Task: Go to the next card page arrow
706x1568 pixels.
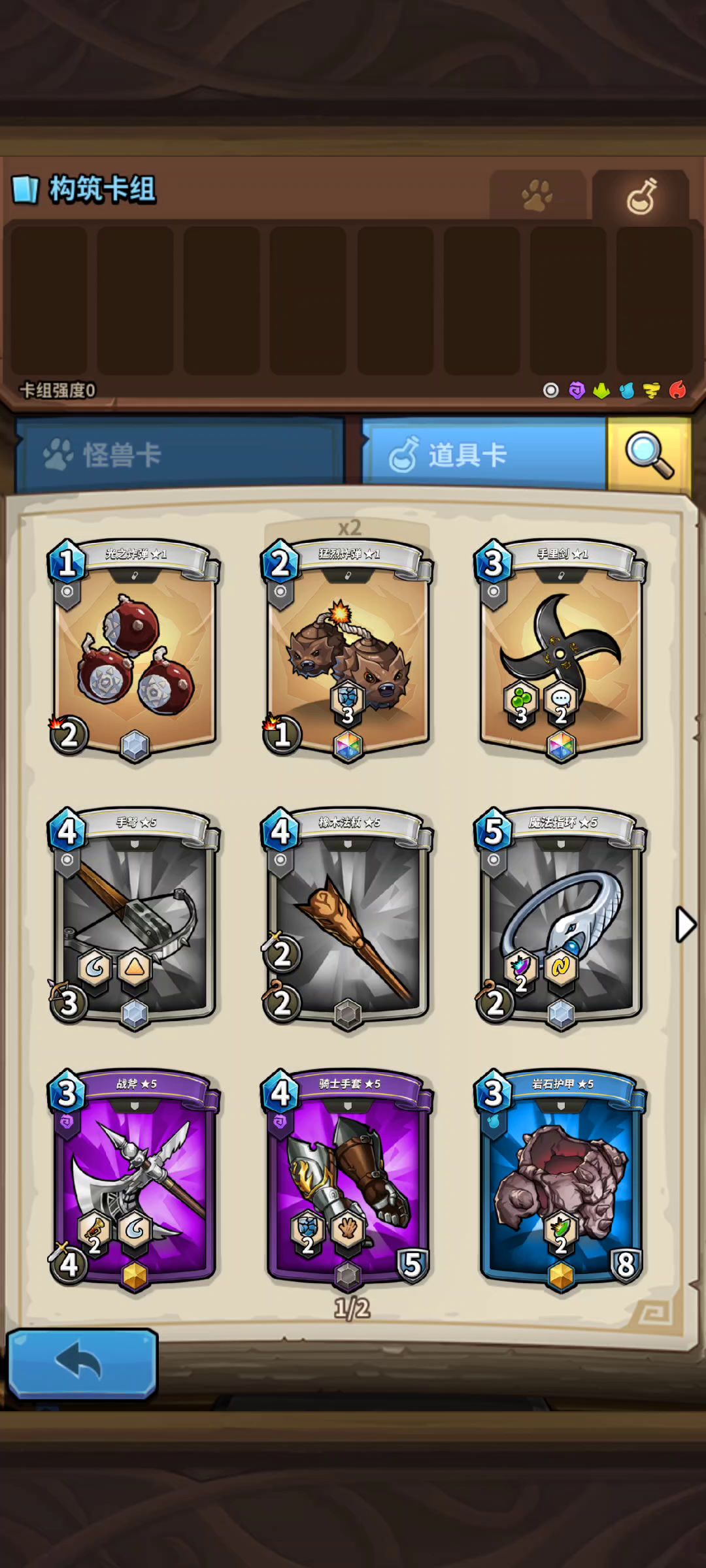Action: click(684, 924)
